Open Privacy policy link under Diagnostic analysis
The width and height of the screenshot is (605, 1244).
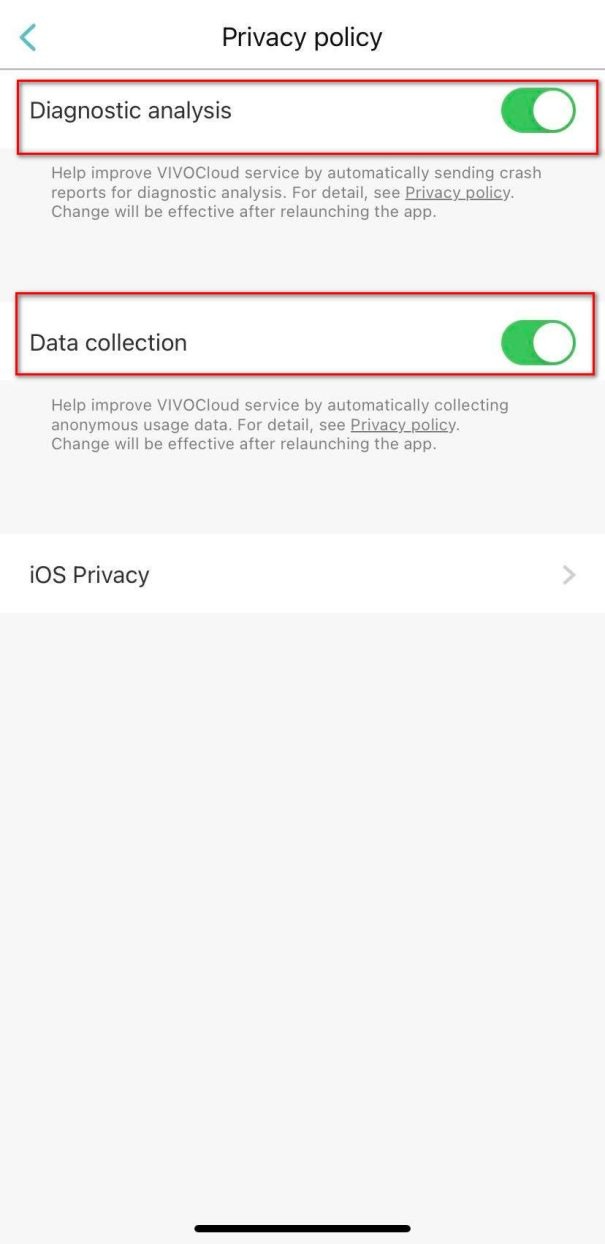pos(458,193)
